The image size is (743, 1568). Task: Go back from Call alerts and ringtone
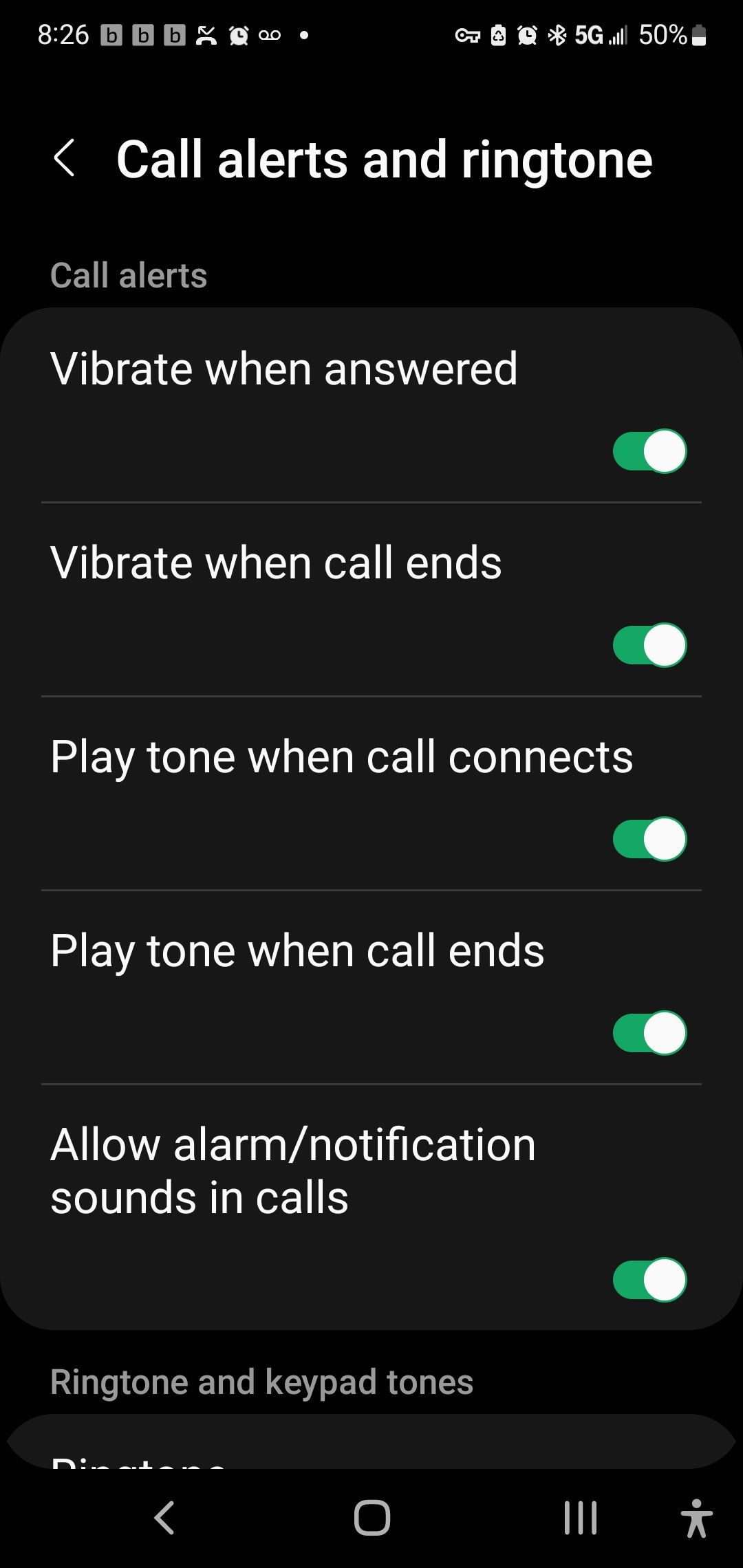(x=65, y=159)
